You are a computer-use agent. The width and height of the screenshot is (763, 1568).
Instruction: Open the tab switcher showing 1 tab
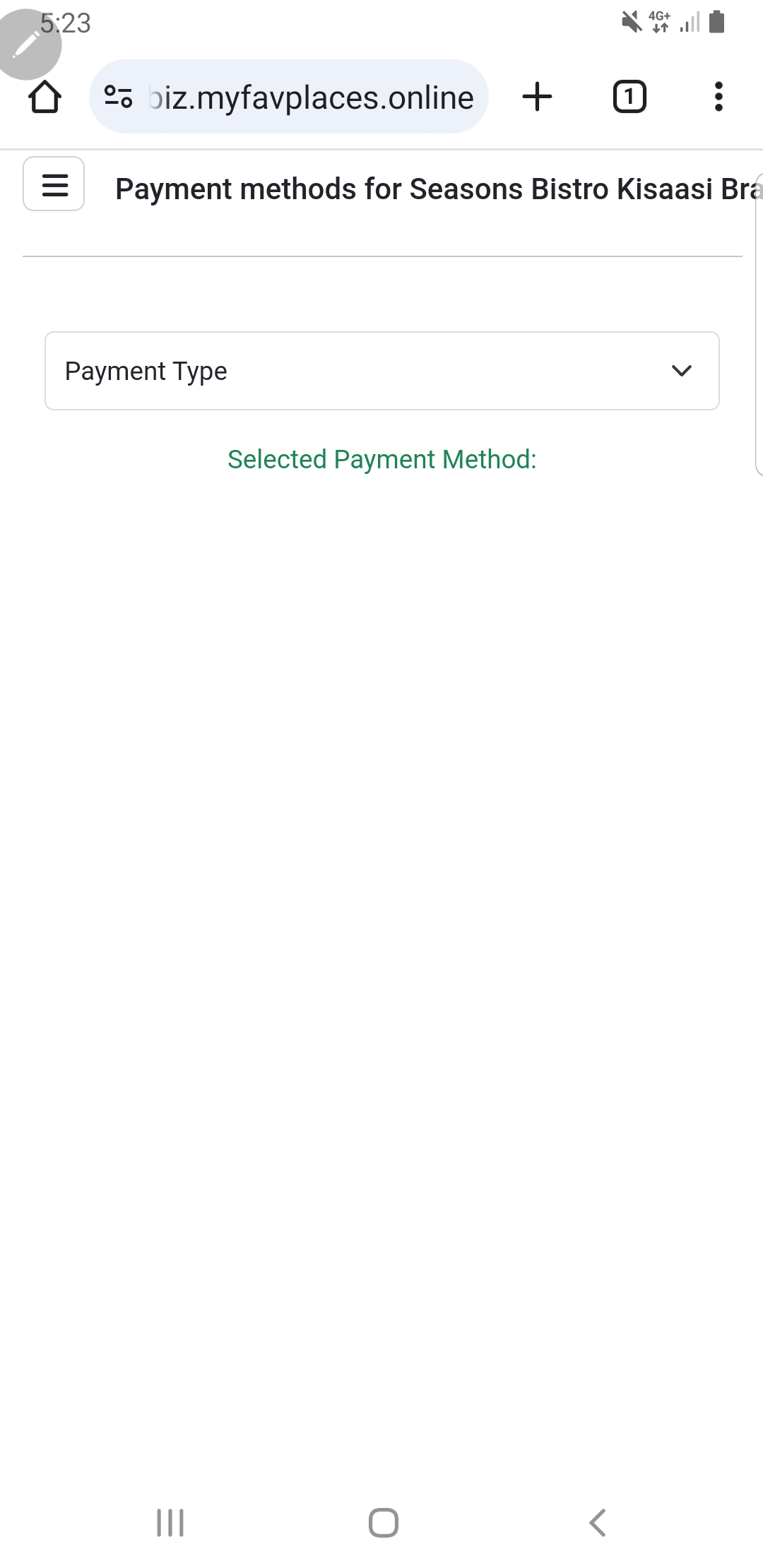(x=628, y=97)
